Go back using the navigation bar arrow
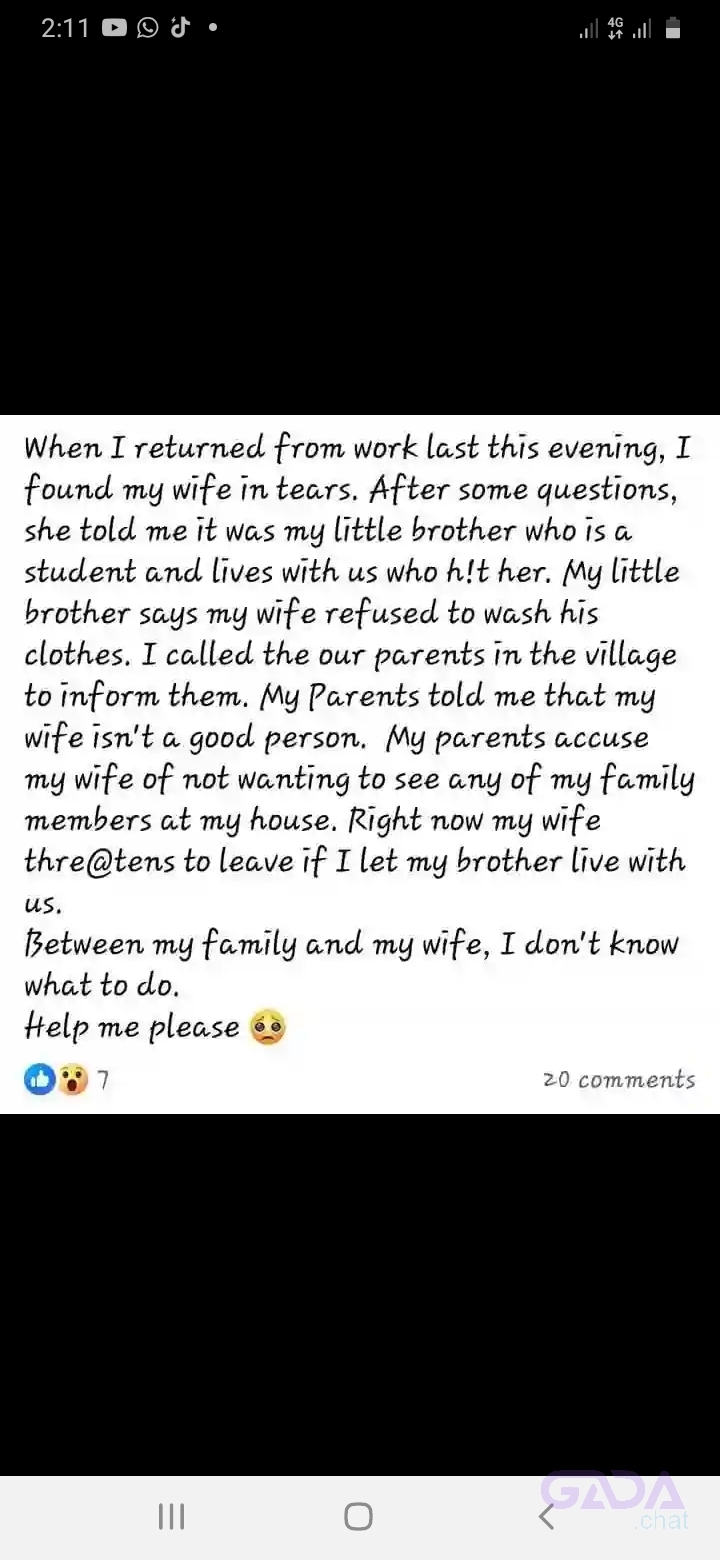 [546, 1517]
